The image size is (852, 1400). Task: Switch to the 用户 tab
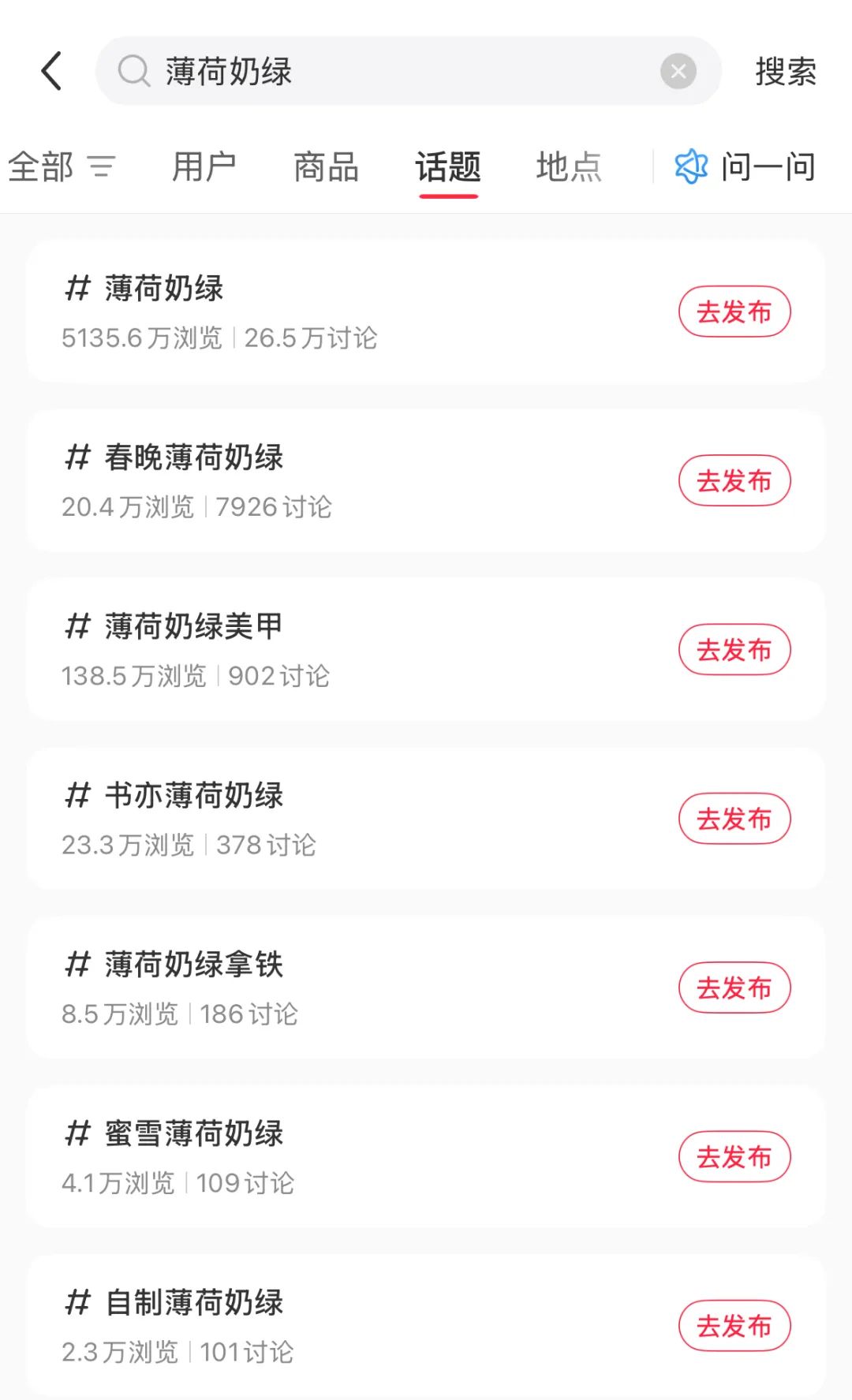(204, 167)
